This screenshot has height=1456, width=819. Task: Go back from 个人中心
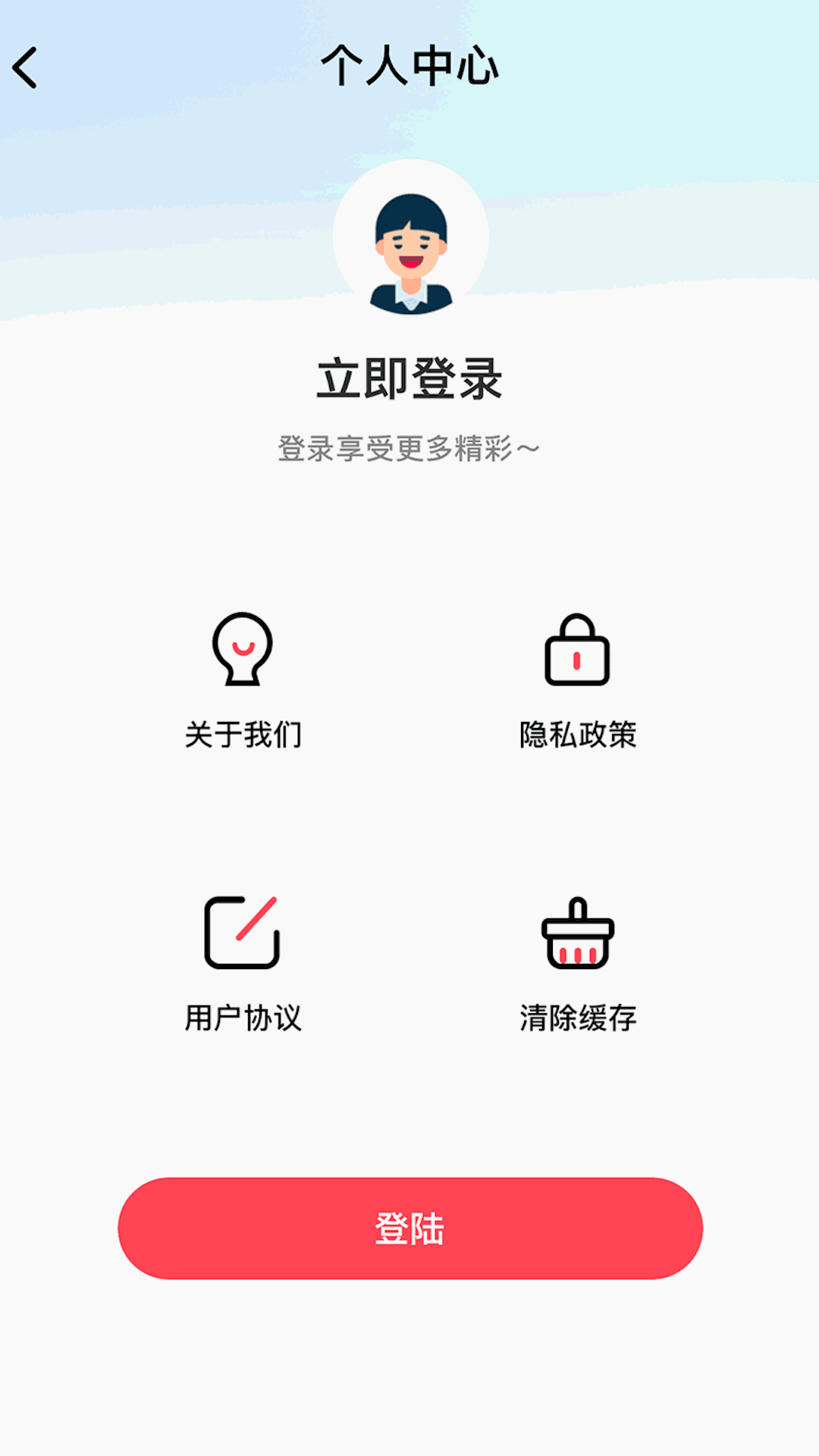pyautogui.click(x=26, y=67)
